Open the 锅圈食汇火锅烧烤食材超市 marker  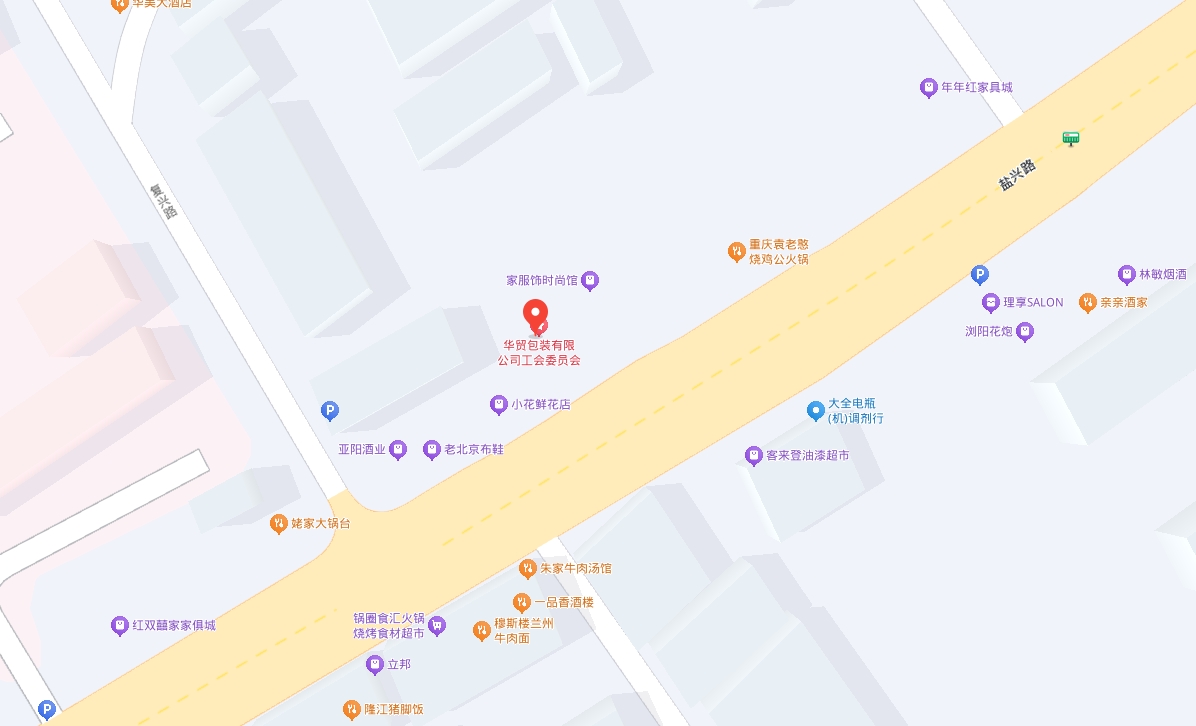point(437,625)
